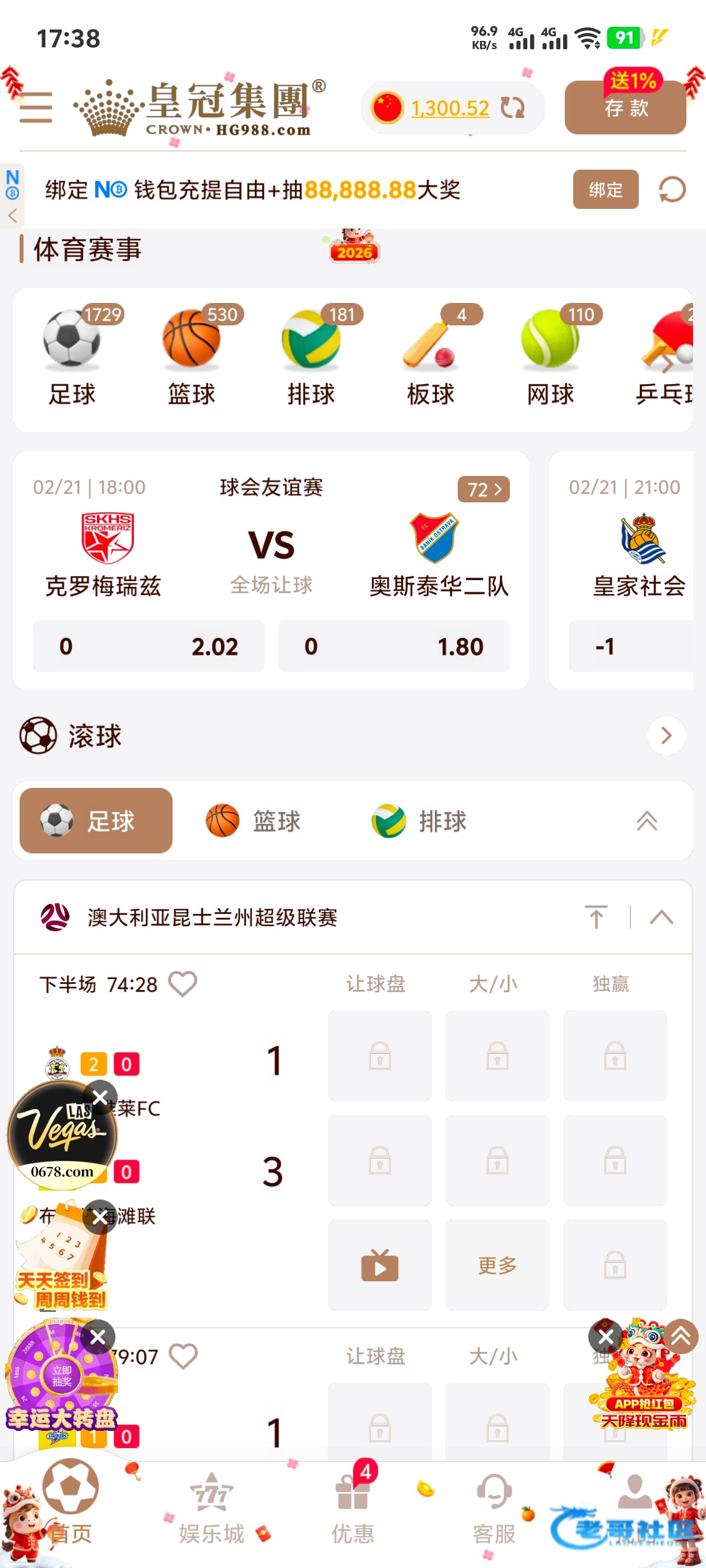Tap the 存款 deposit button
The image size is (706, 1568).
(x=625, y=108)
